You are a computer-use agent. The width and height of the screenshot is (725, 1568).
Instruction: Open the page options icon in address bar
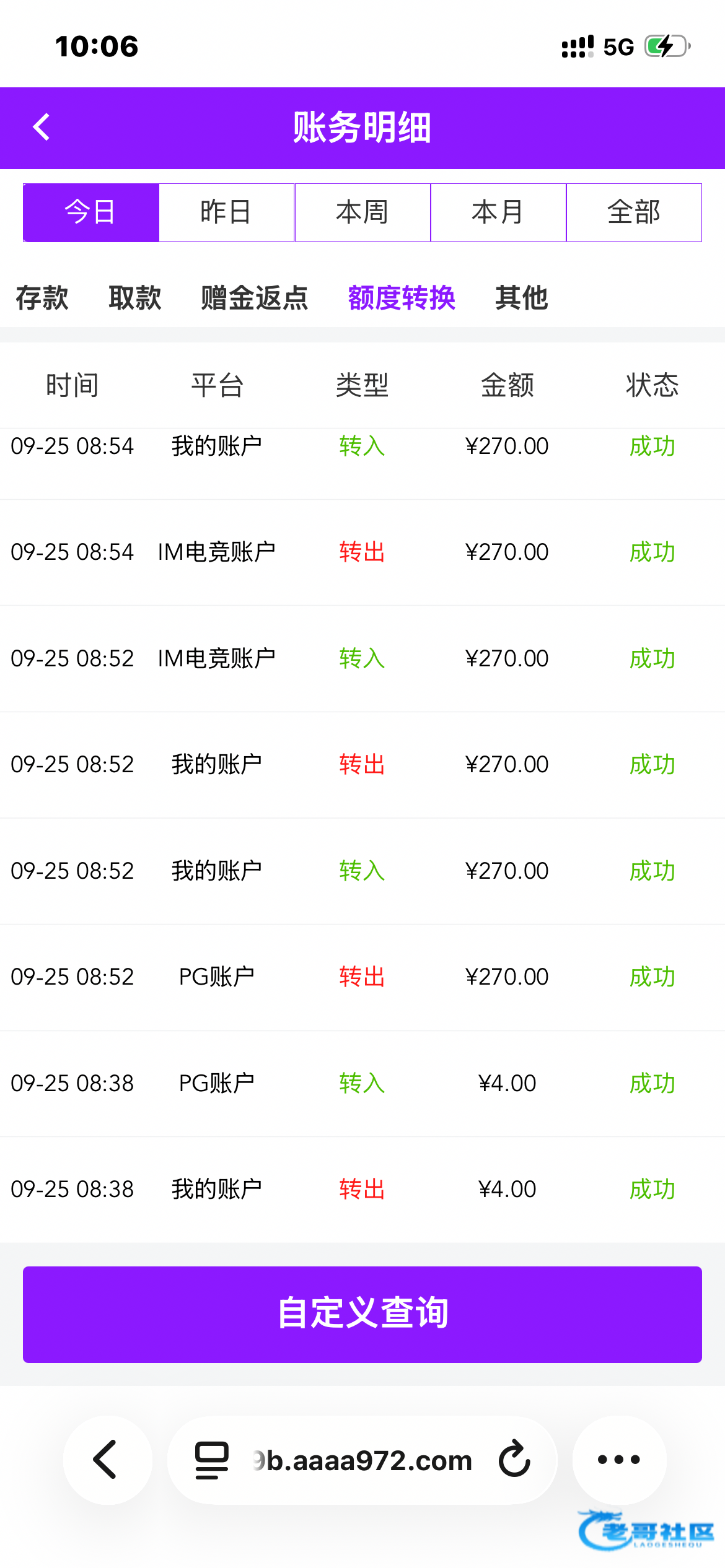click(212, 1460)
